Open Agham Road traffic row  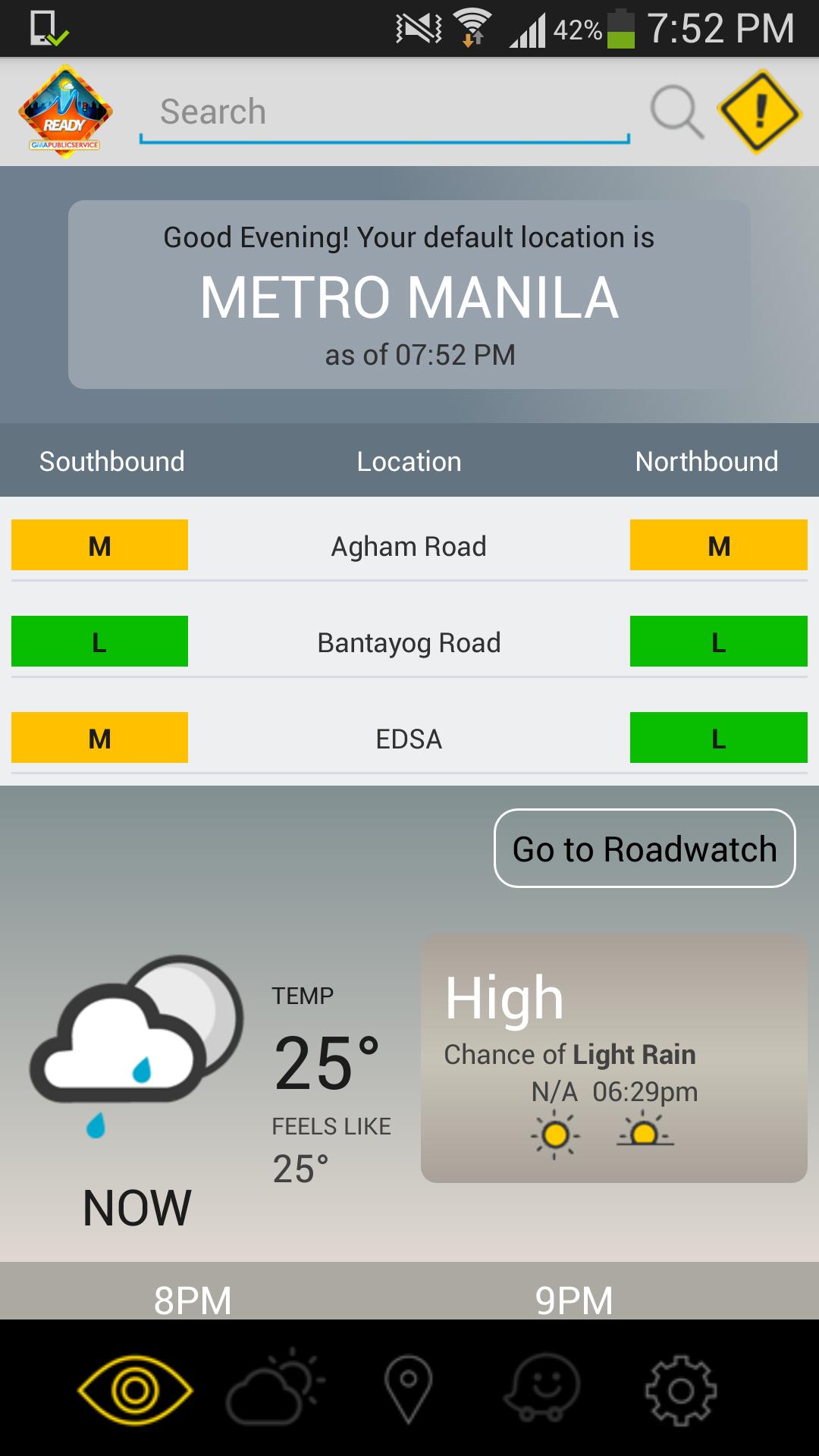pos(409,546)
